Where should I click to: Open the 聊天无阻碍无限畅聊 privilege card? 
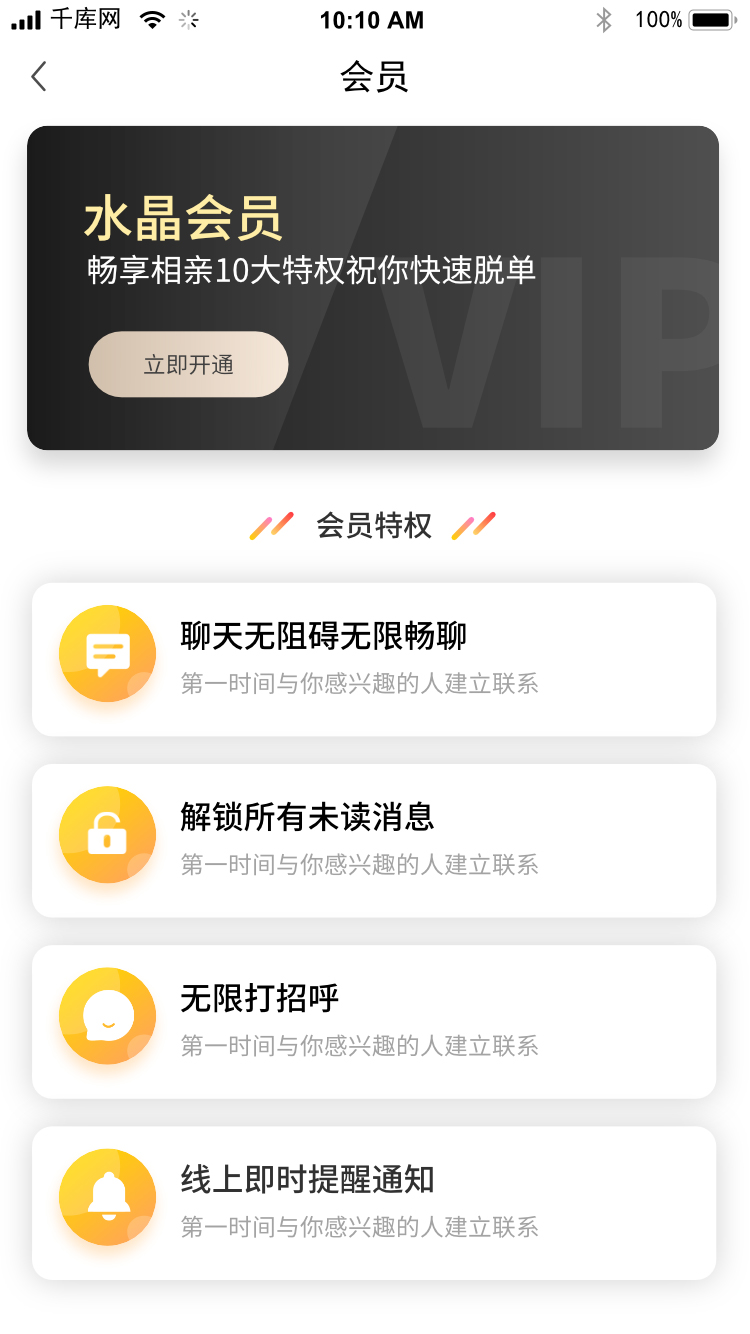[x=374, y=659]
